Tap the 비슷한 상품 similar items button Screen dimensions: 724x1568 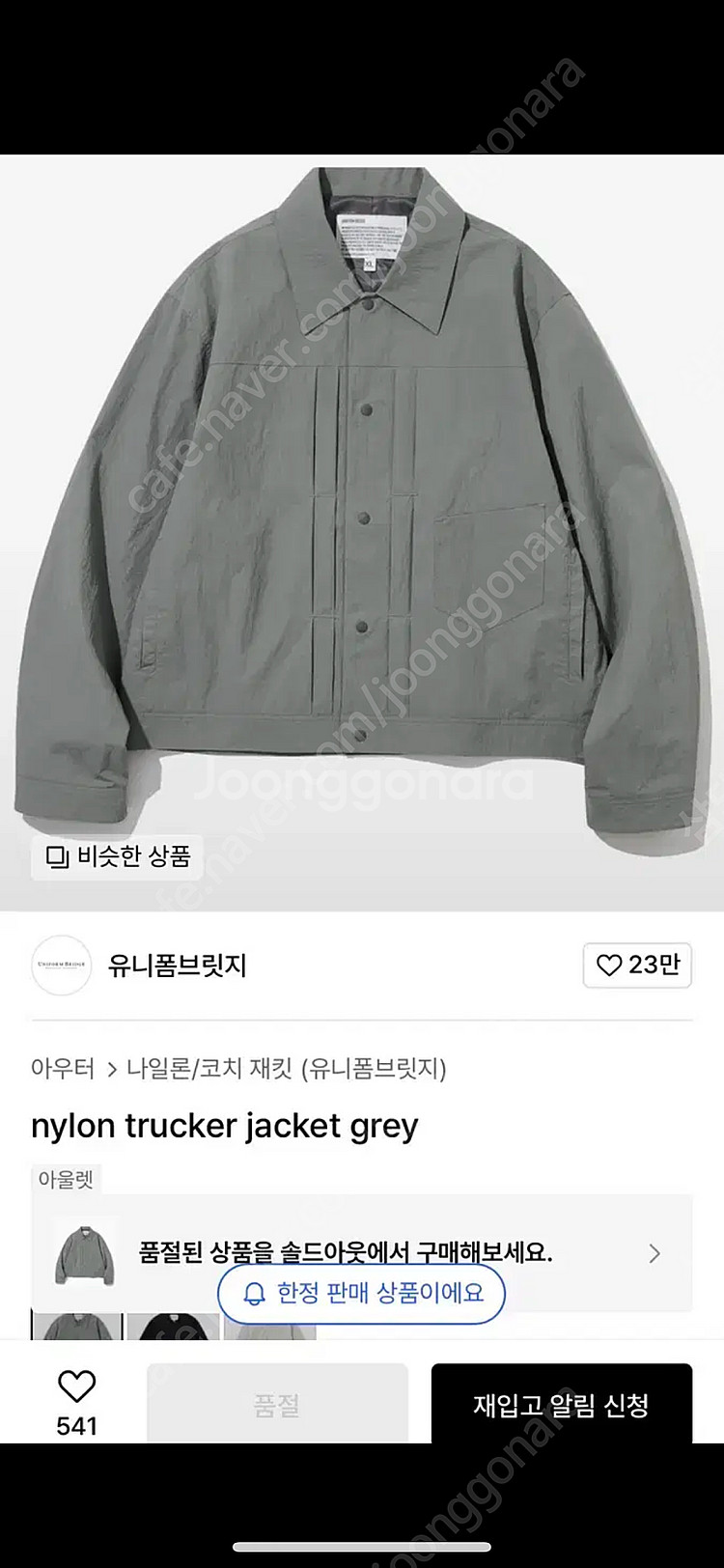tap(118, 856)
